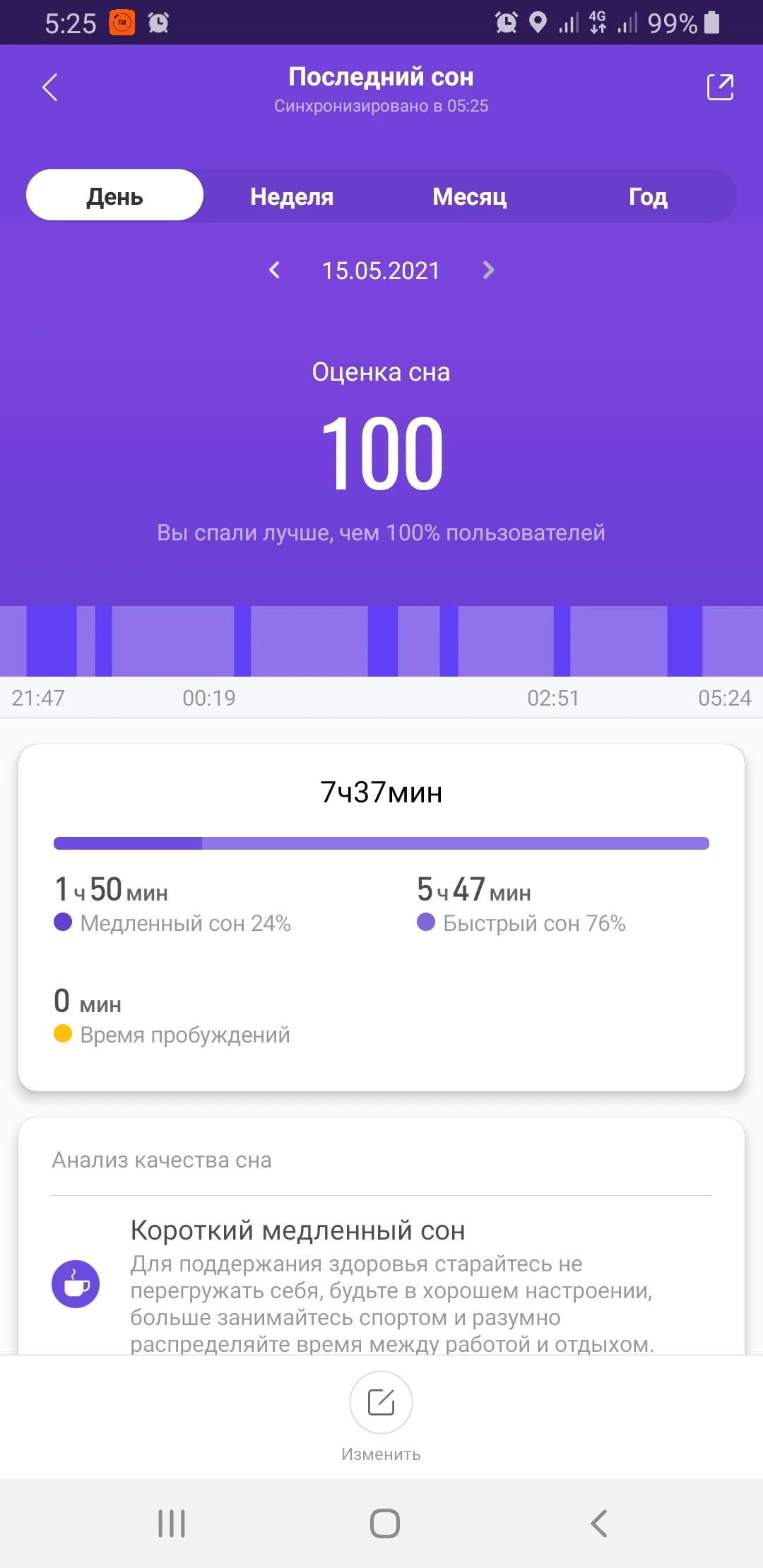Tap the sleep phases progress bar
The image size is (763, 1568).
pos(381,843)
